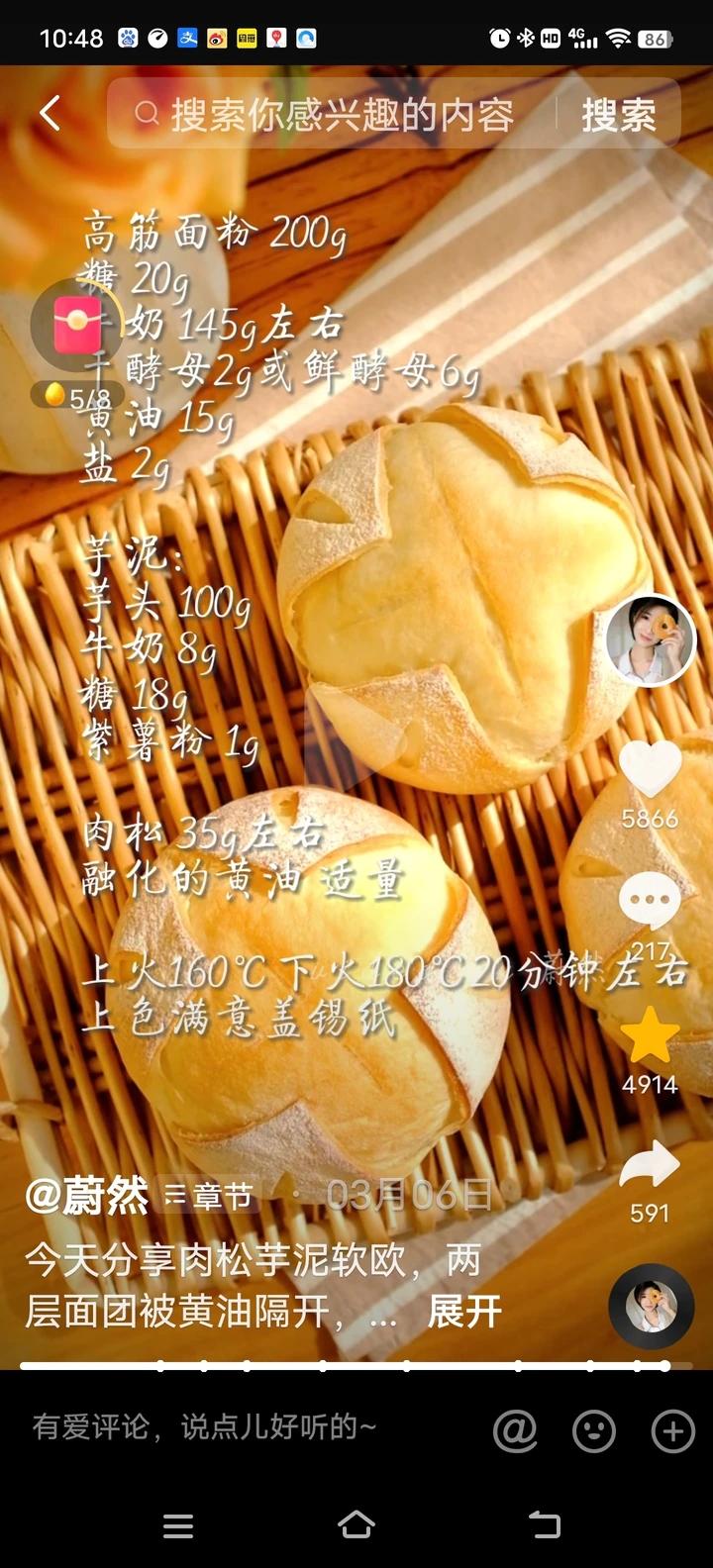Favorite the video with the star

(x=650, y=1036)
